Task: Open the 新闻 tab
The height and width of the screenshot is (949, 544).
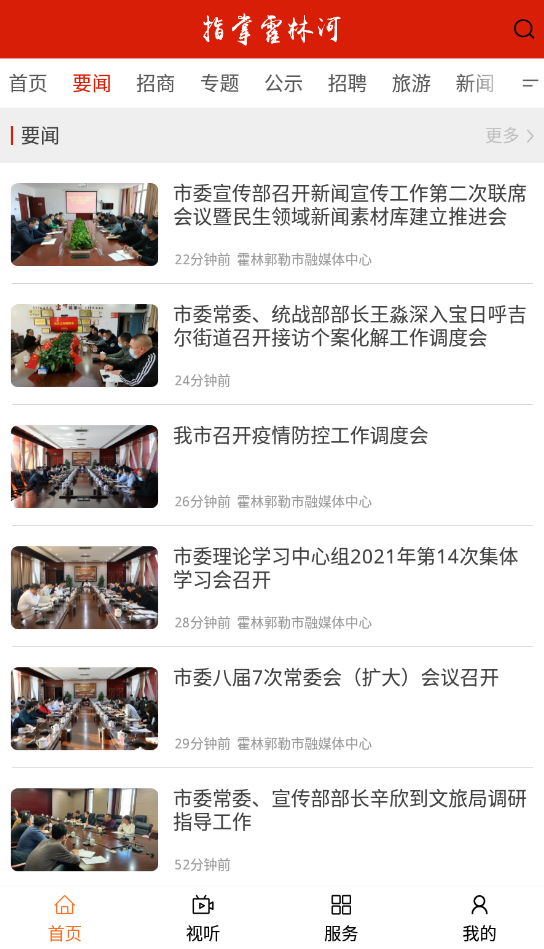Action: pos(474,84)
